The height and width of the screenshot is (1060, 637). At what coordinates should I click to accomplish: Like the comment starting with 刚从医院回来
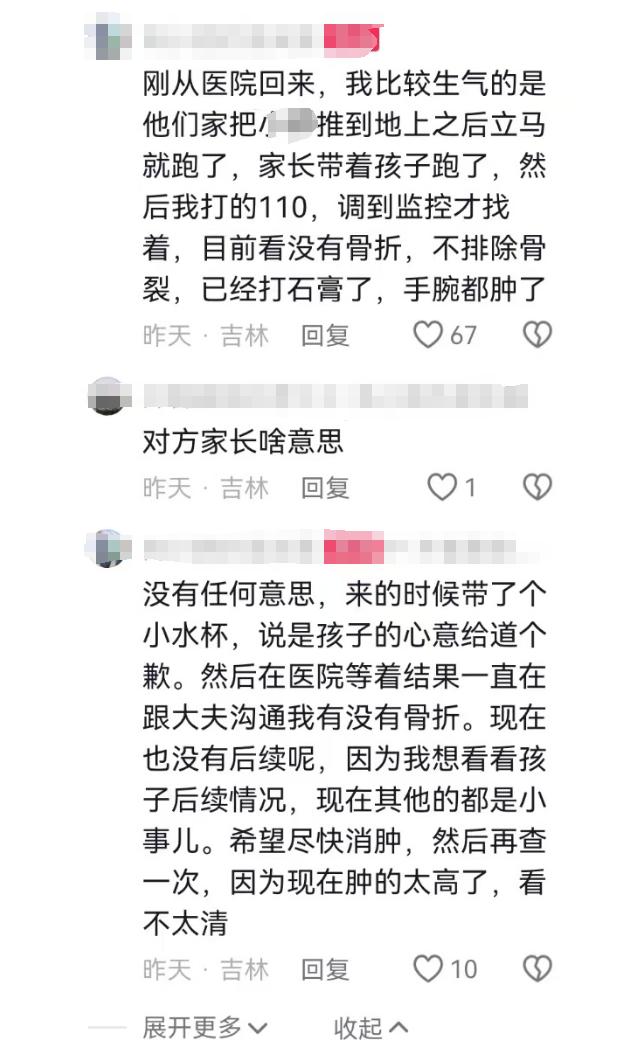429,335
